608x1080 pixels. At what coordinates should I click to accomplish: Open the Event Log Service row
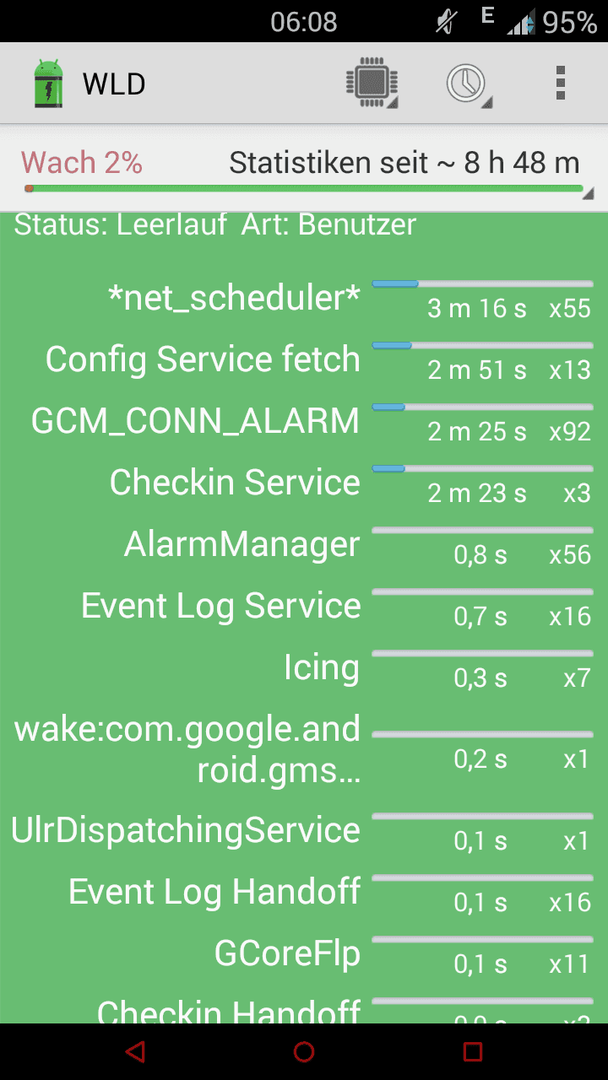coord(304,606)
